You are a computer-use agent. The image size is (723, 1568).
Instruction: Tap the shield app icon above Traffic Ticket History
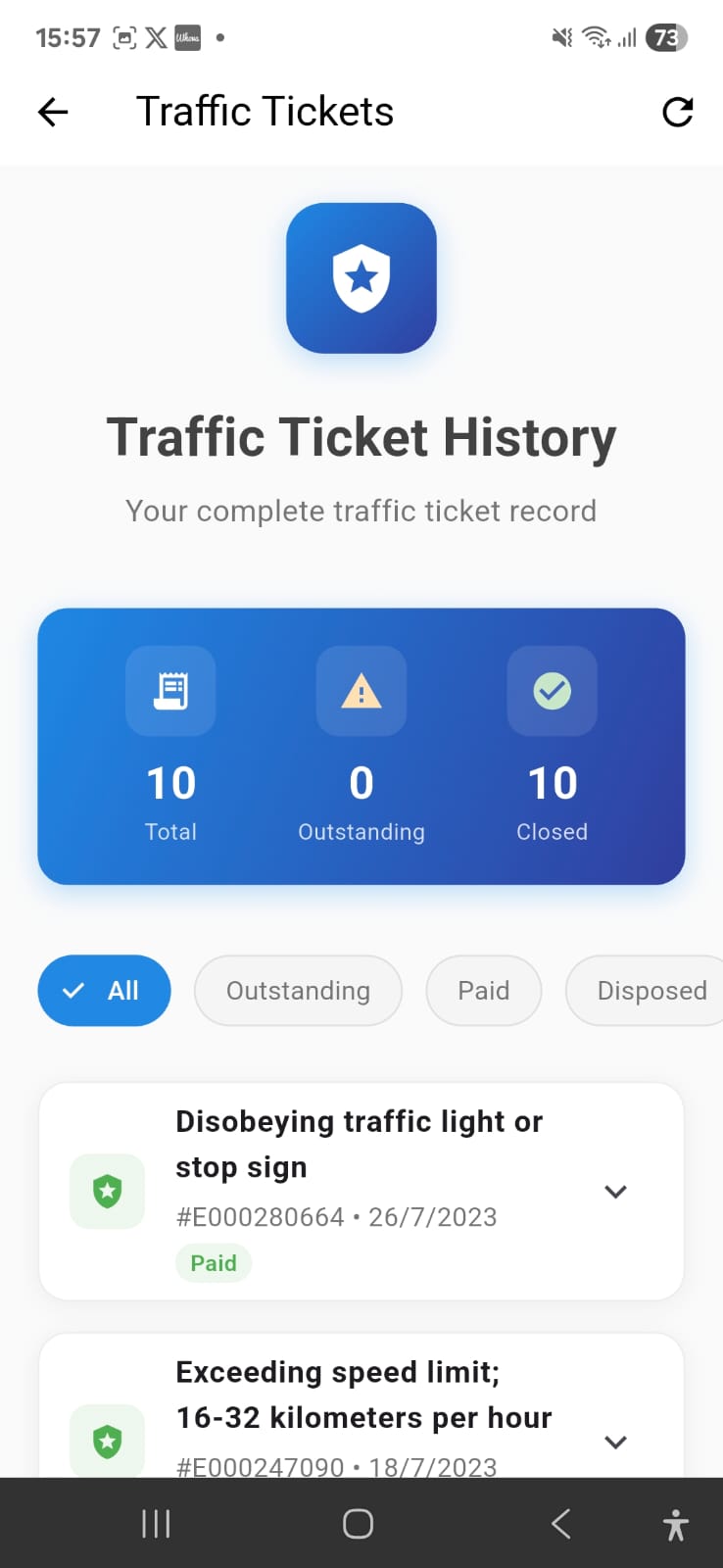click(361, 278)
